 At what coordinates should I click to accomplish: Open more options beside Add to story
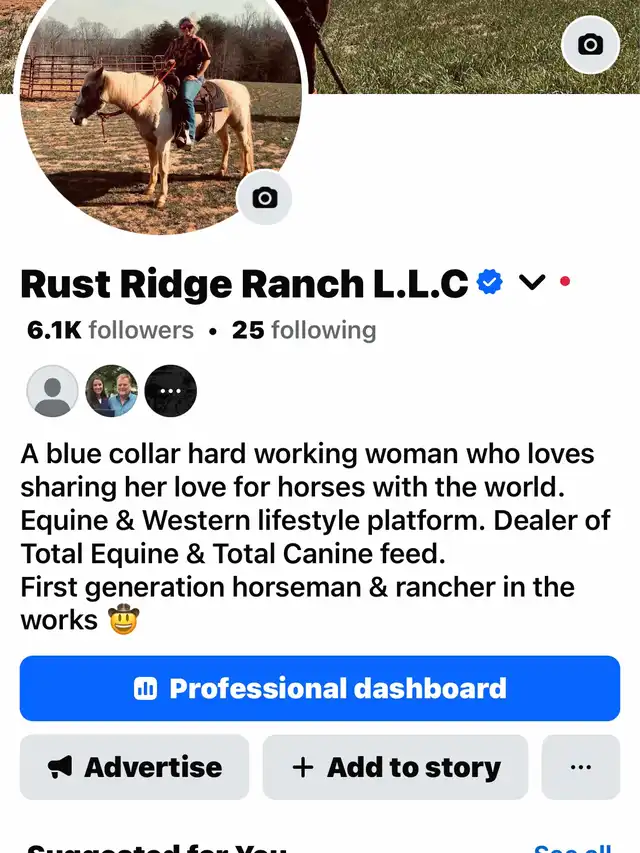pos(580,767)
